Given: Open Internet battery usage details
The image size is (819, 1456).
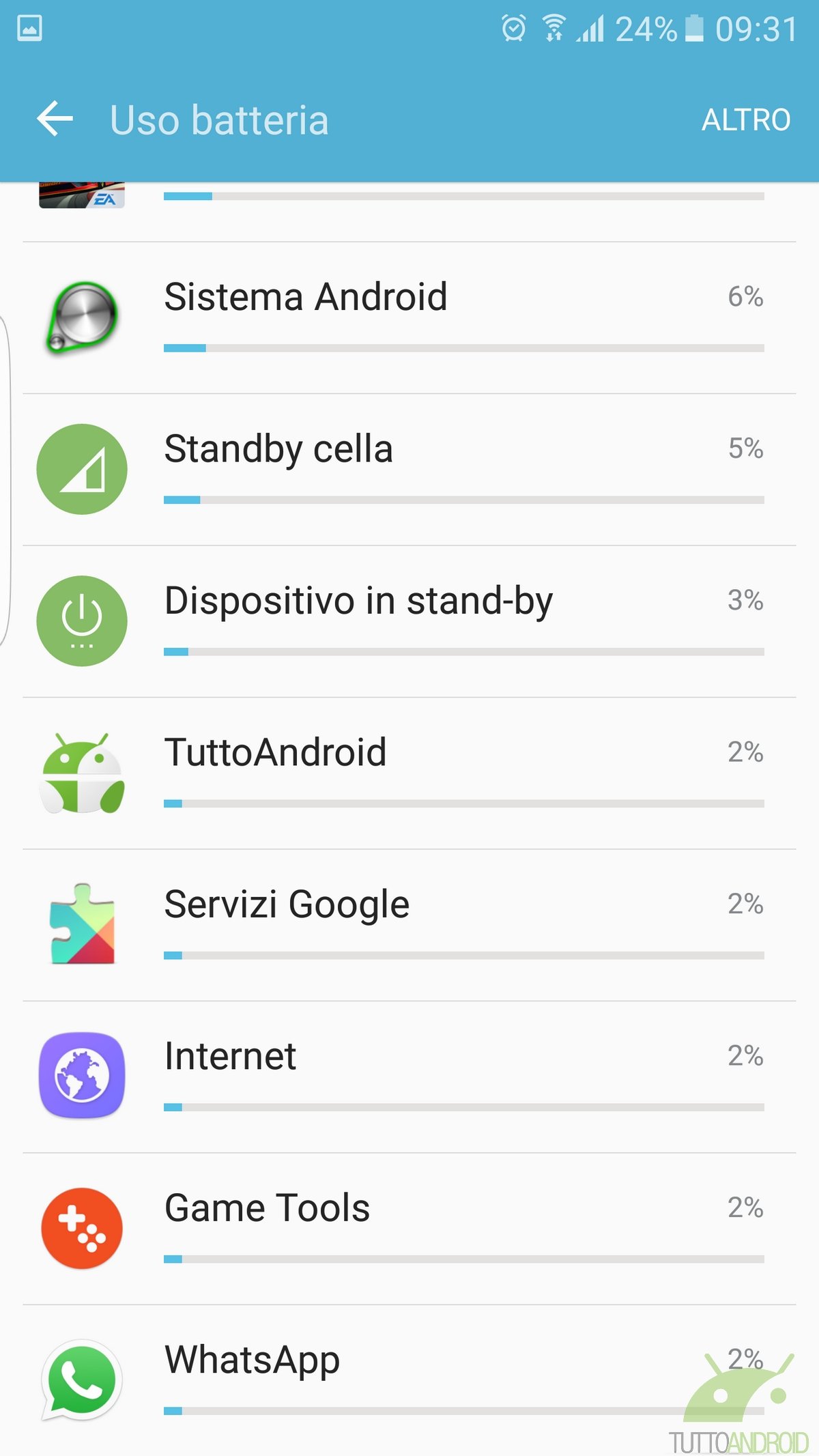Looking at the screenshot, I should coord(409,1077).
